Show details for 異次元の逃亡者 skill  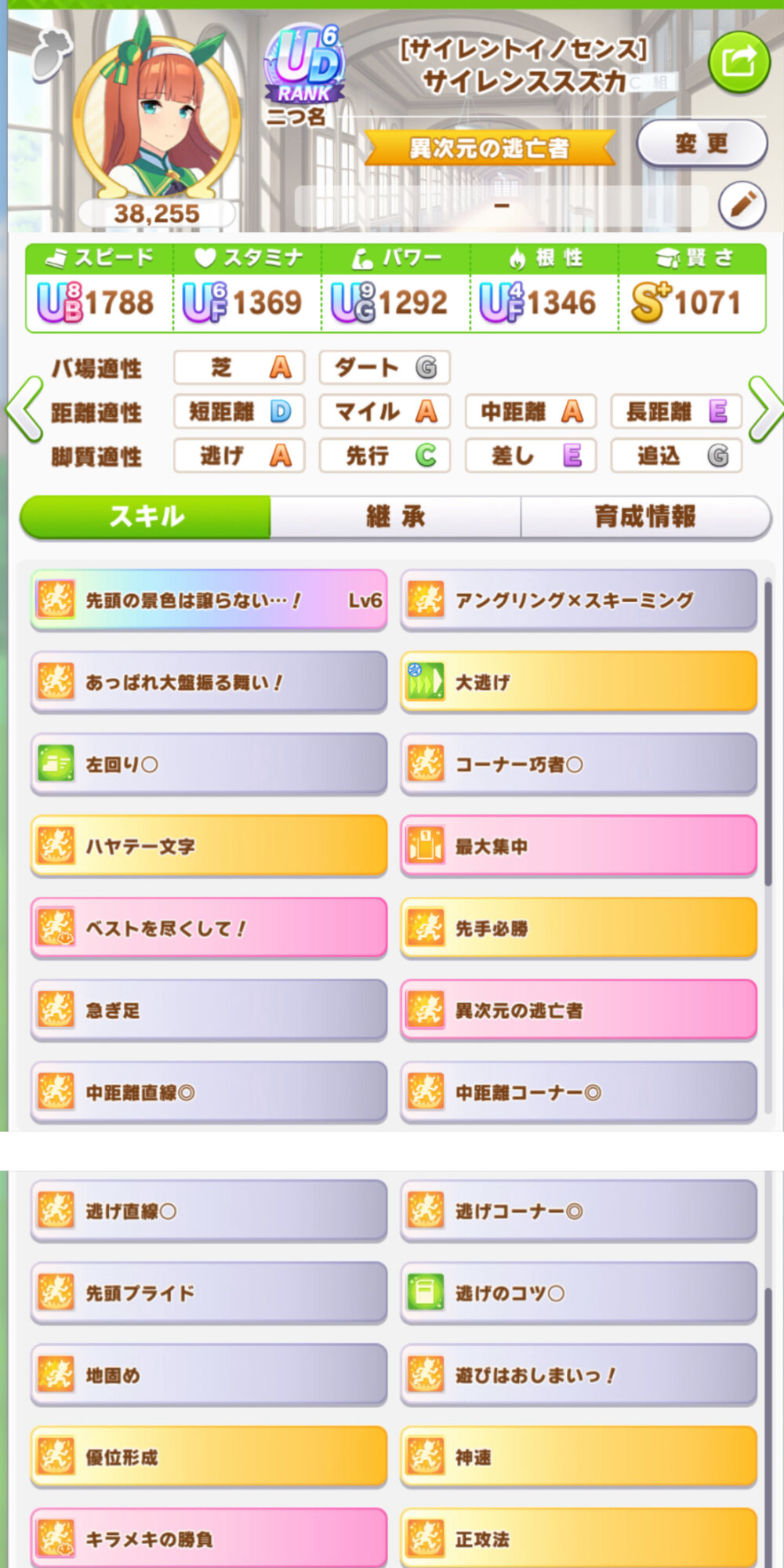click(579, 1011)
